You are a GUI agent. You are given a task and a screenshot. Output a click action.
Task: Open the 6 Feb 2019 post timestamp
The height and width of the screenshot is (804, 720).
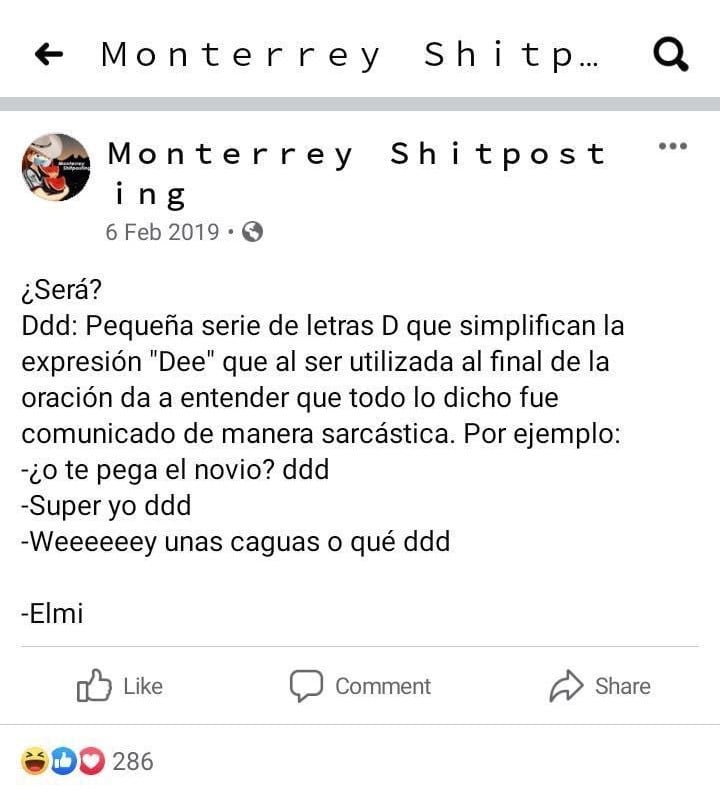(162, 232)
